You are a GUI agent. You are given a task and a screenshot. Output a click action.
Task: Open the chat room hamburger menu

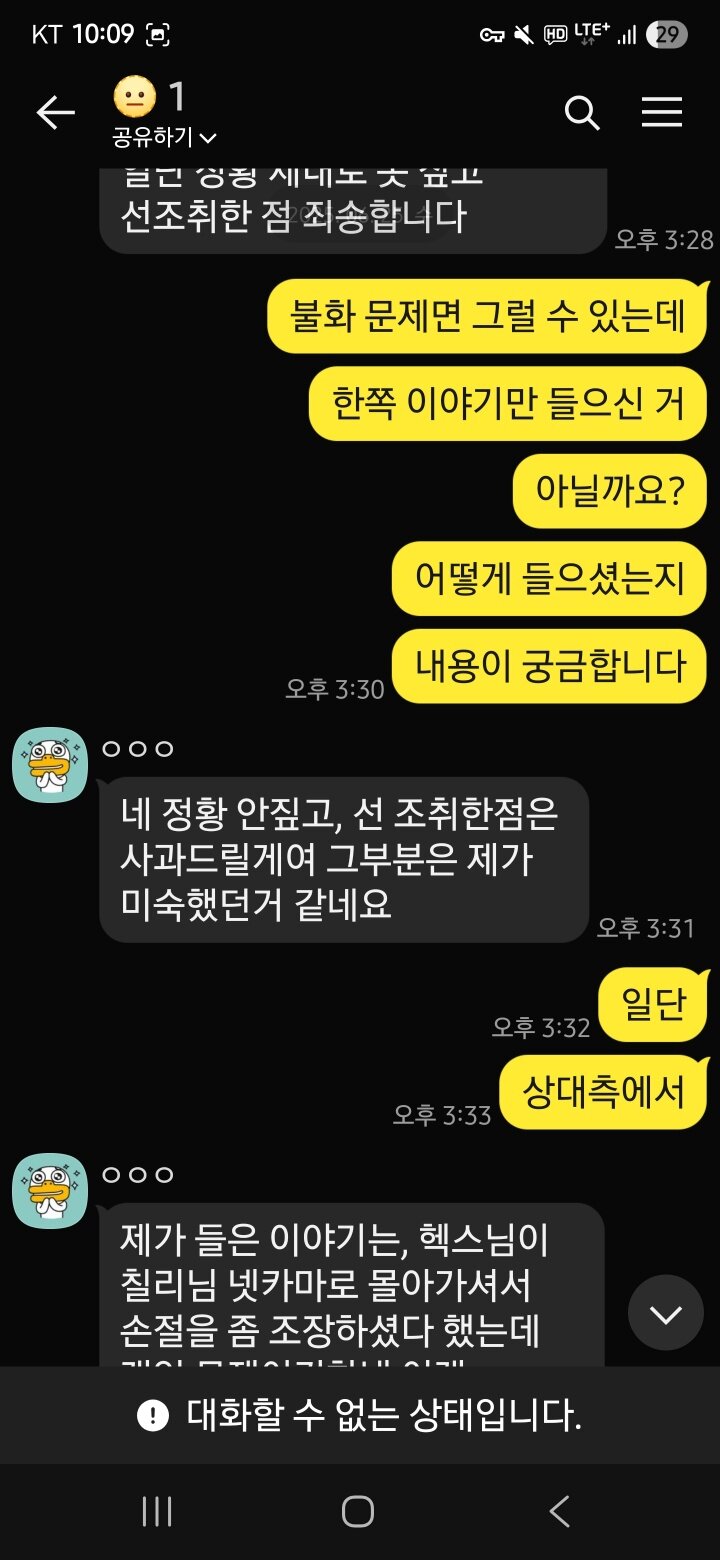point(661,113)
